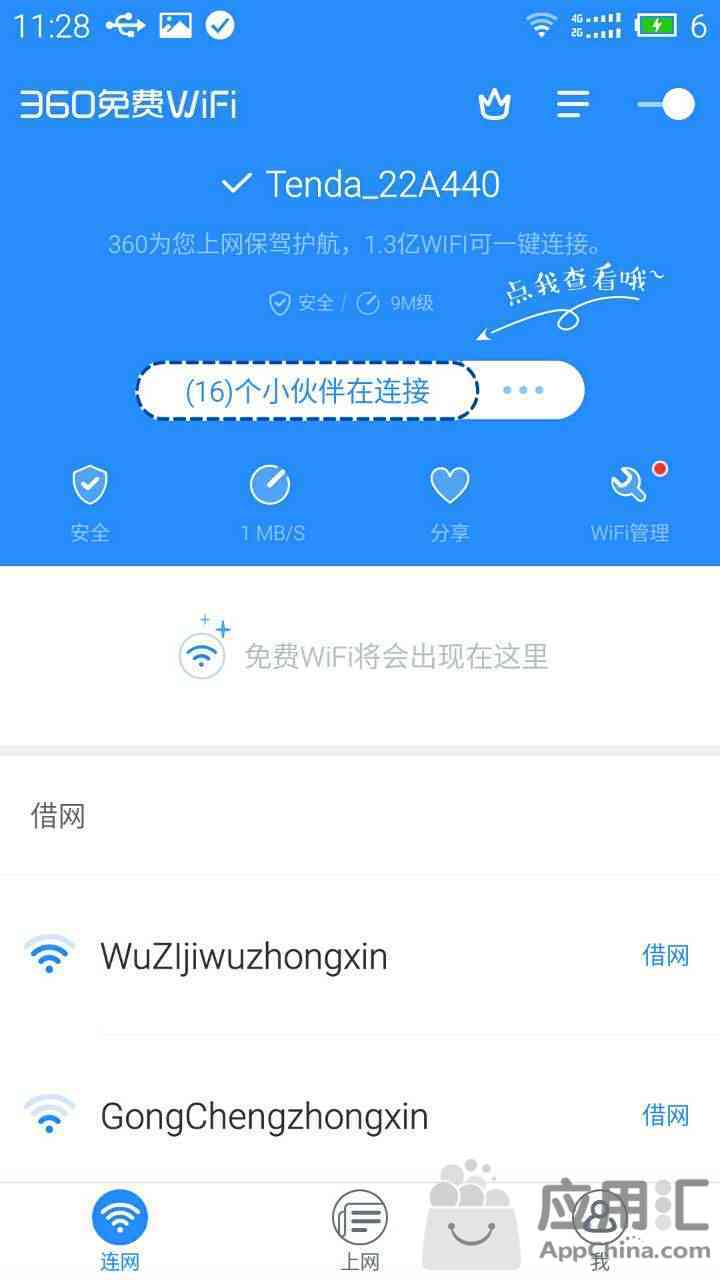The width and height of the screenshot is (720, 1280).
Task: Tap 借网 for GongChengzhongxin network
Action: pos(665,1114)
